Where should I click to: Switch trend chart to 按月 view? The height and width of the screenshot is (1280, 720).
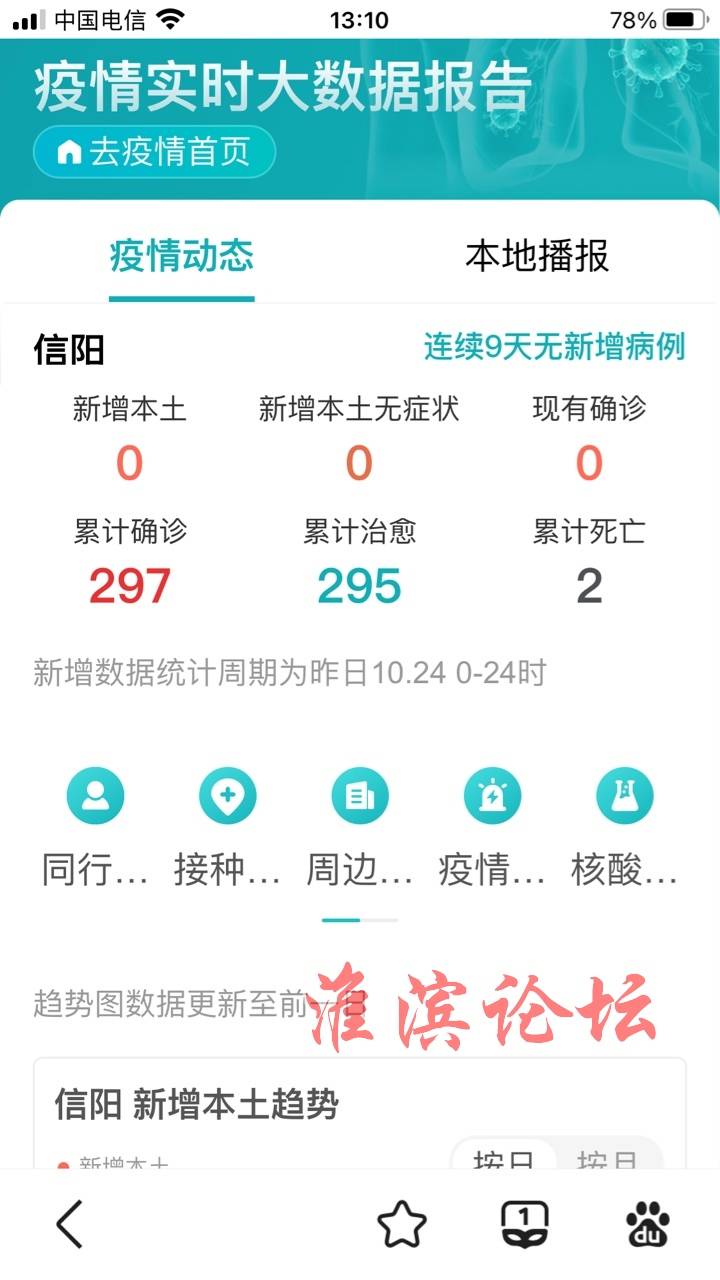pos(608,1160)
